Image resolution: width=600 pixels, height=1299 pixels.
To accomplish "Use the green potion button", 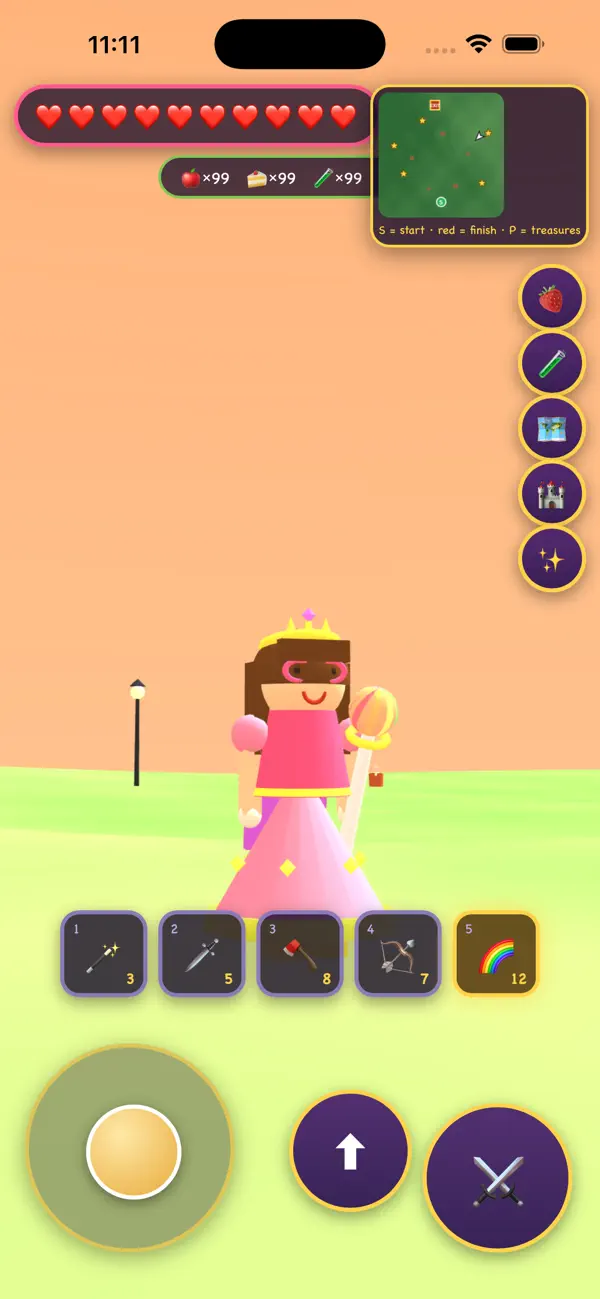I will [x=551, y=363].
